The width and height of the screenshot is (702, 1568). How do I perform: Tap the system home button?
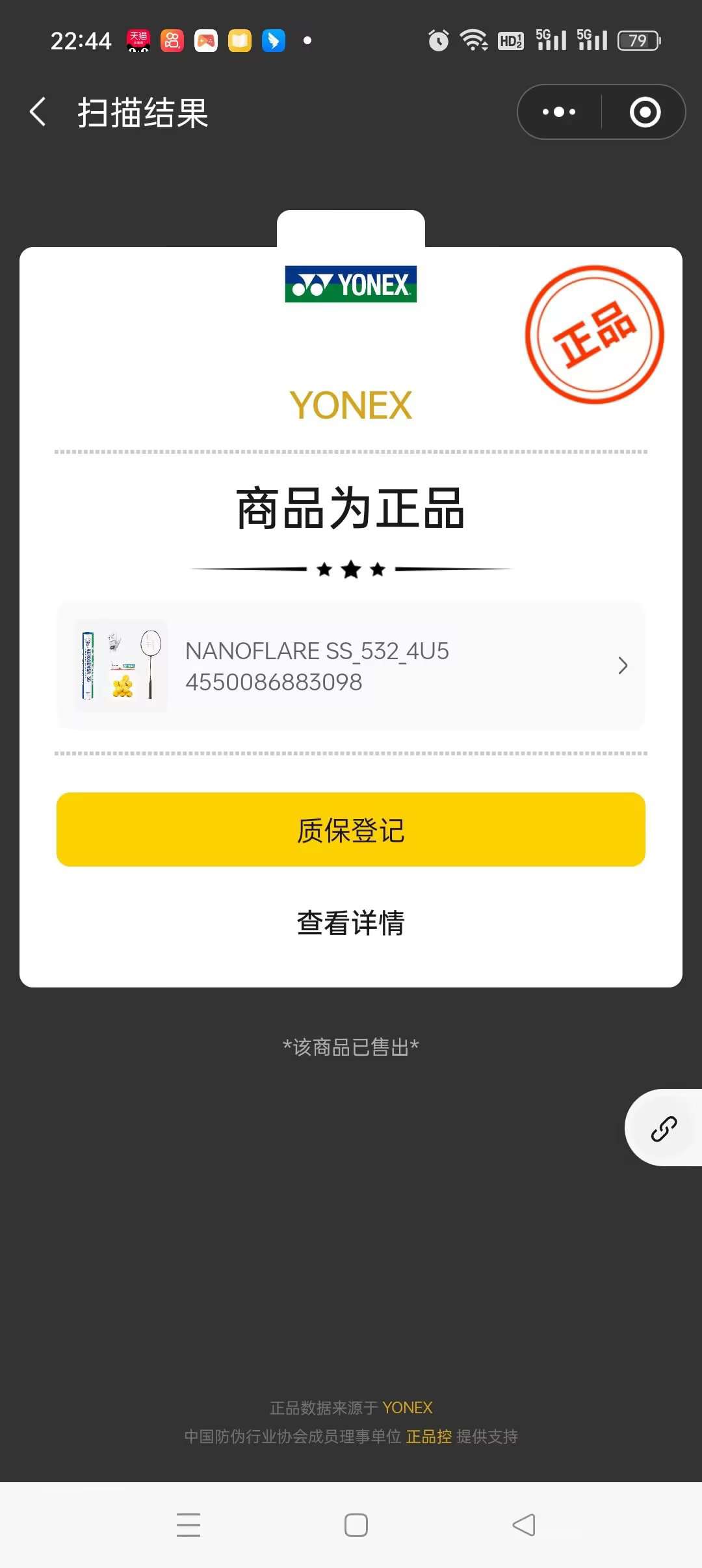[356, 1524]
